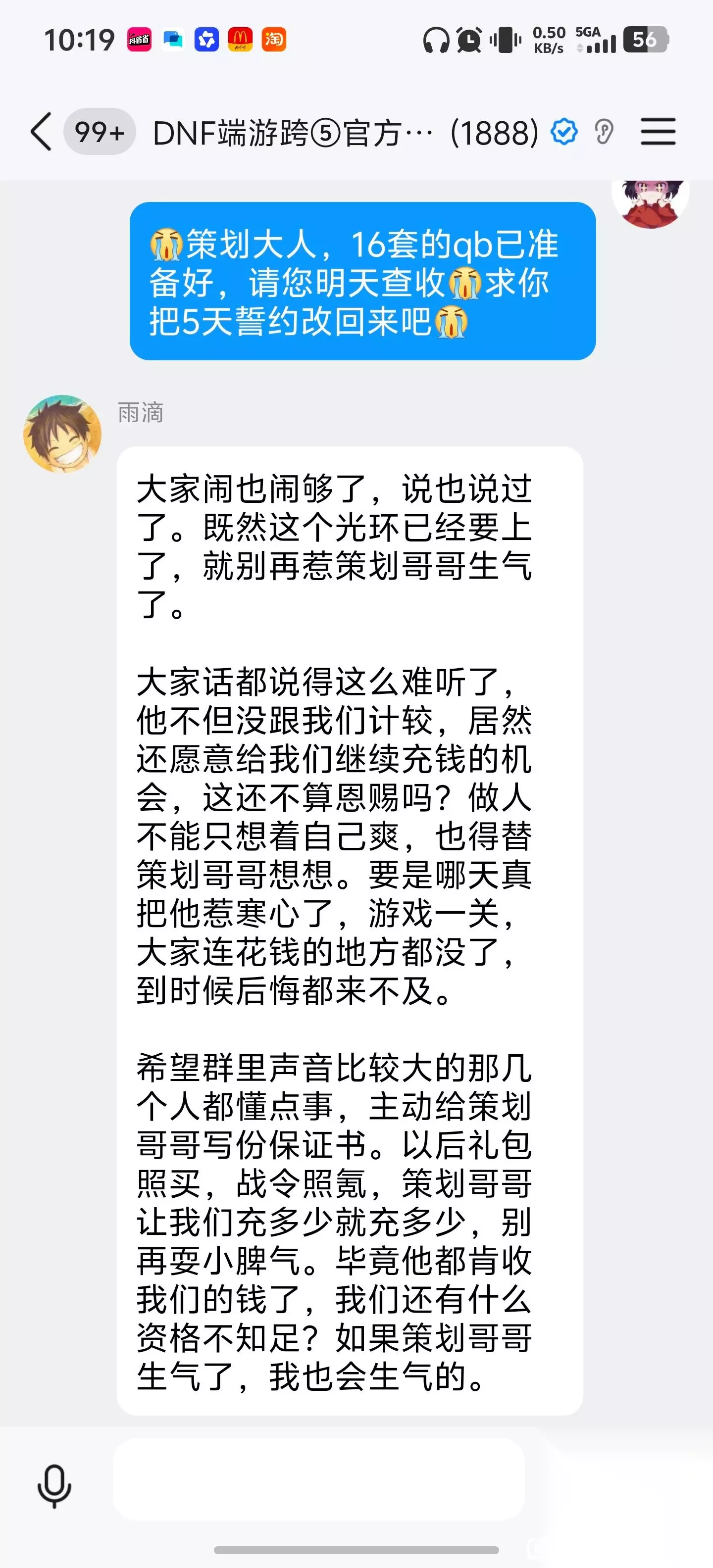The height and width of the screenshot is (1568, 713).
Task: Open the DNF端游跨⑤官方 group title
Action: 346,133
